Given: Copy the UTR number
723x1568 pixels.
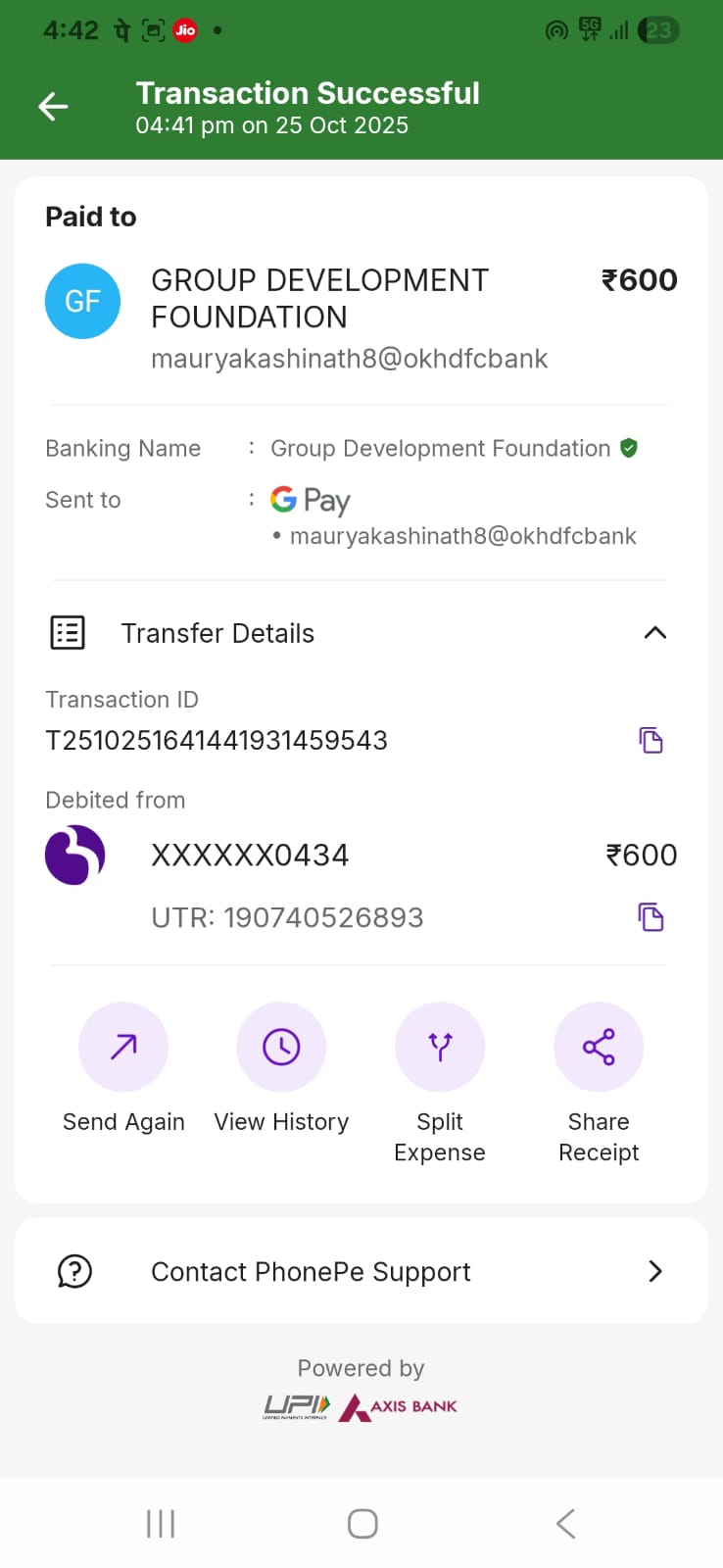Looking at the screenshot, I should [651, 917].
